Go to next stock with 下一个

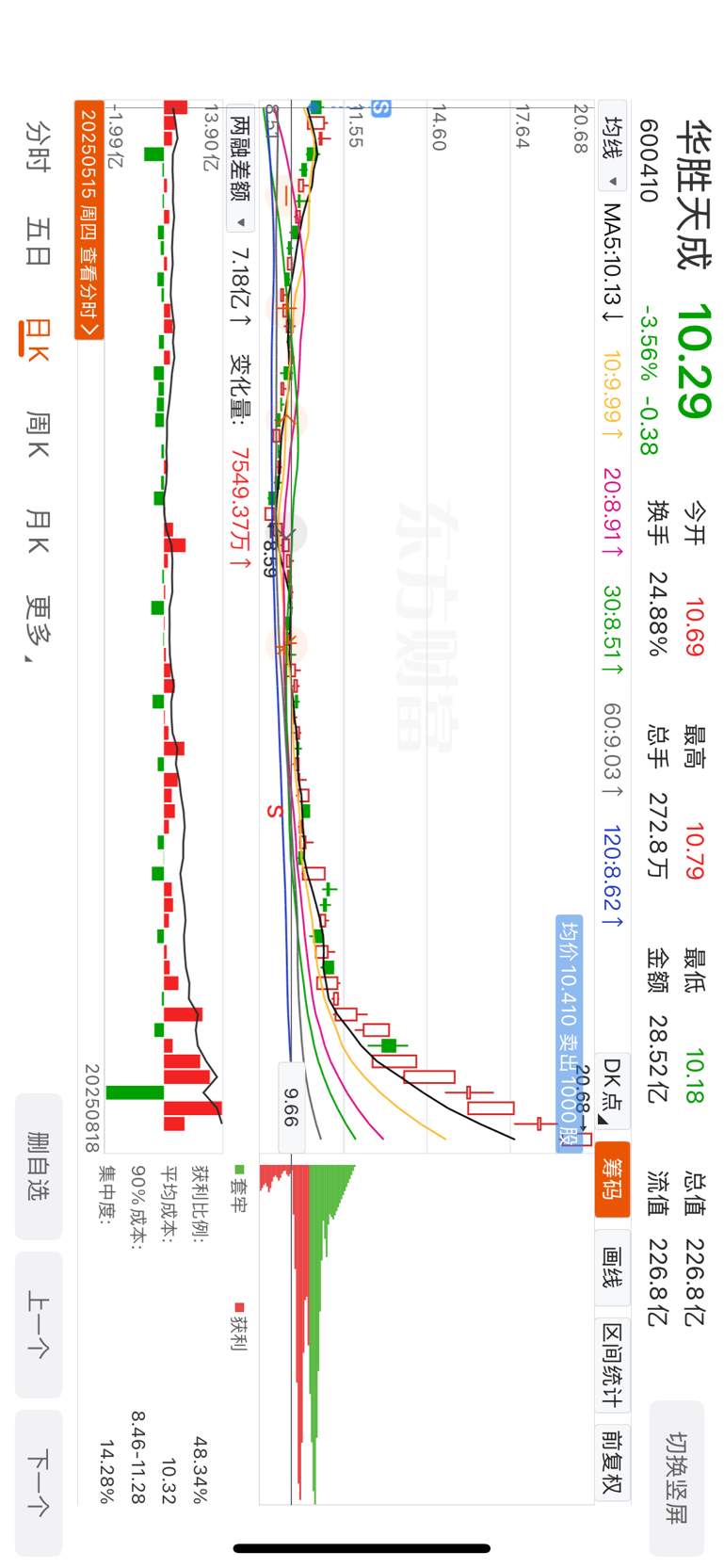(39, 1482)
